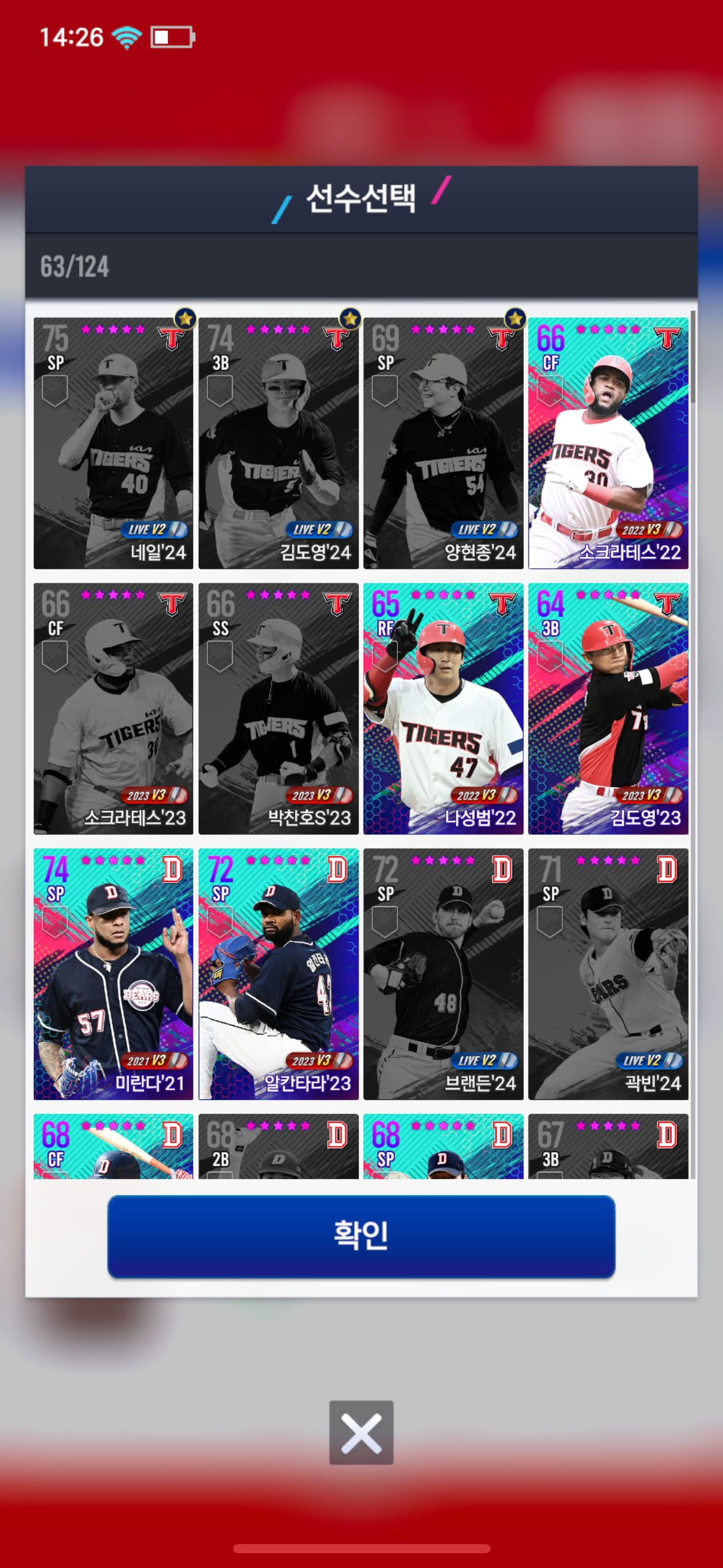Choose the 곽빈'24 pitcher card

click(608, 974)
